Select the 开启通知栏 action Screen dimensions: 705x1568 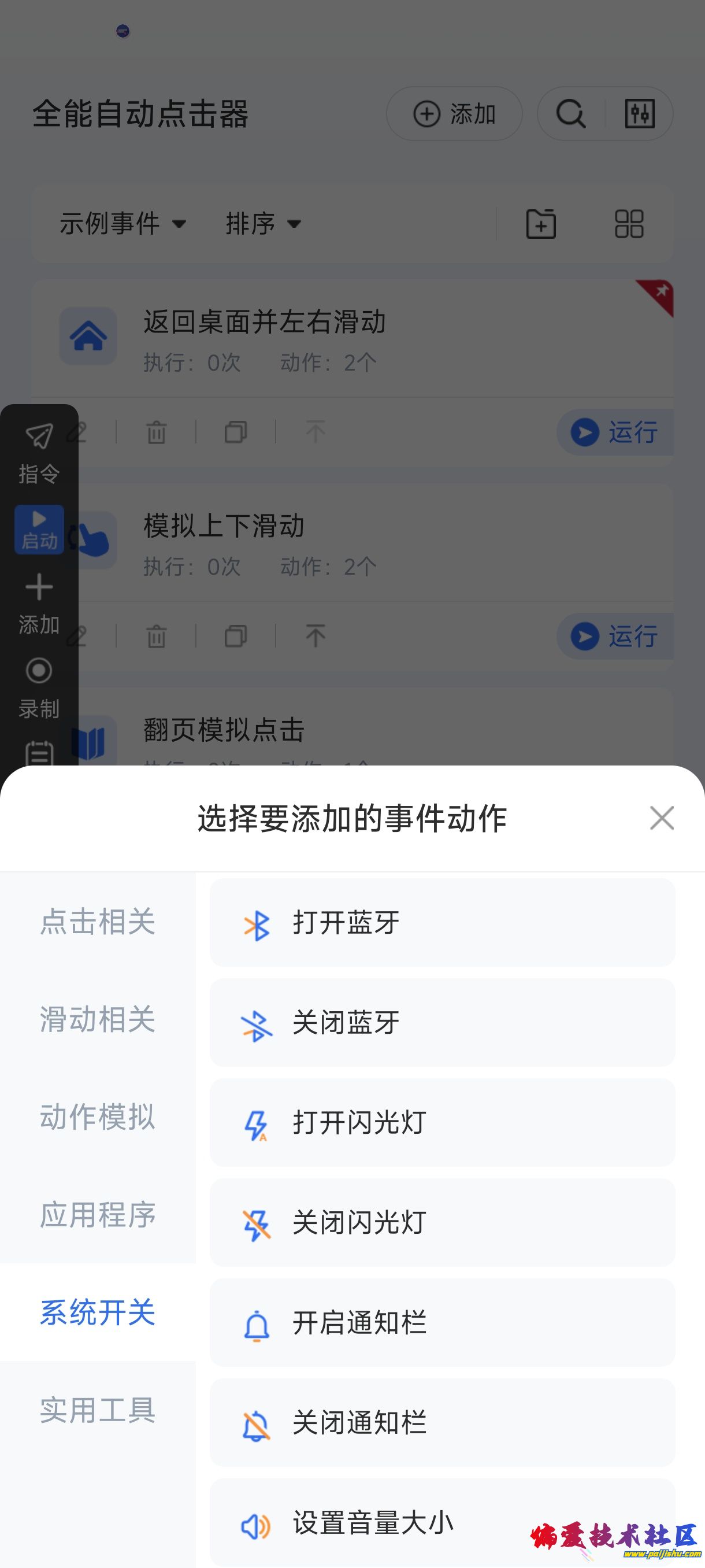442,1323
